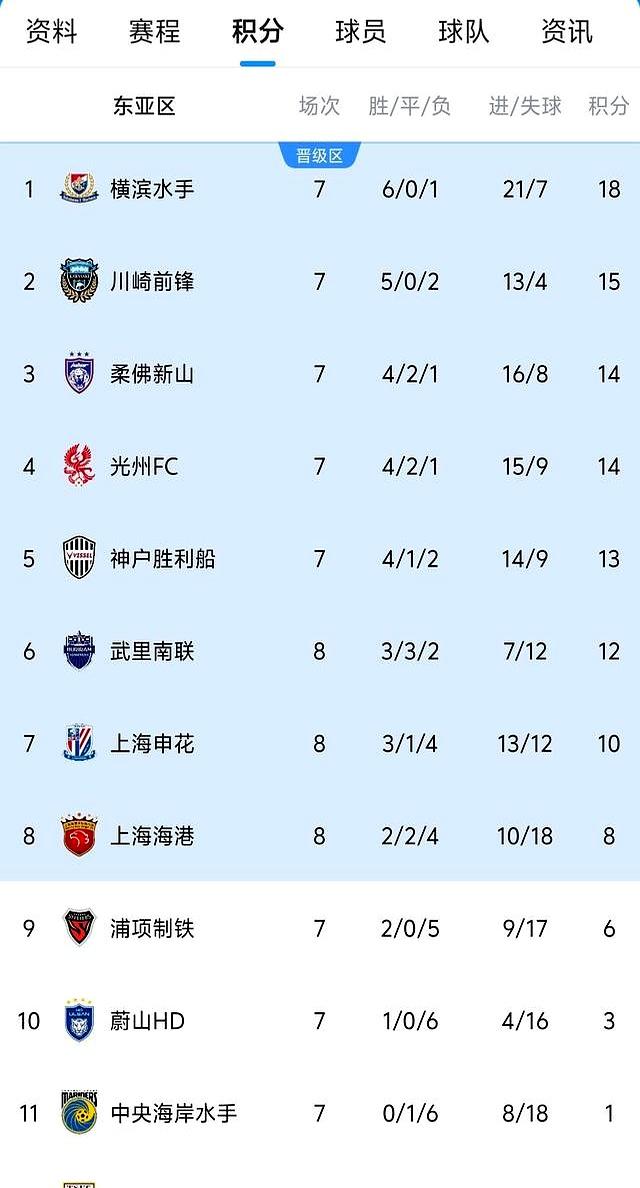Switch to the 球队 tab
Screen dimensions: 640x1188
[x=463, y=32]
